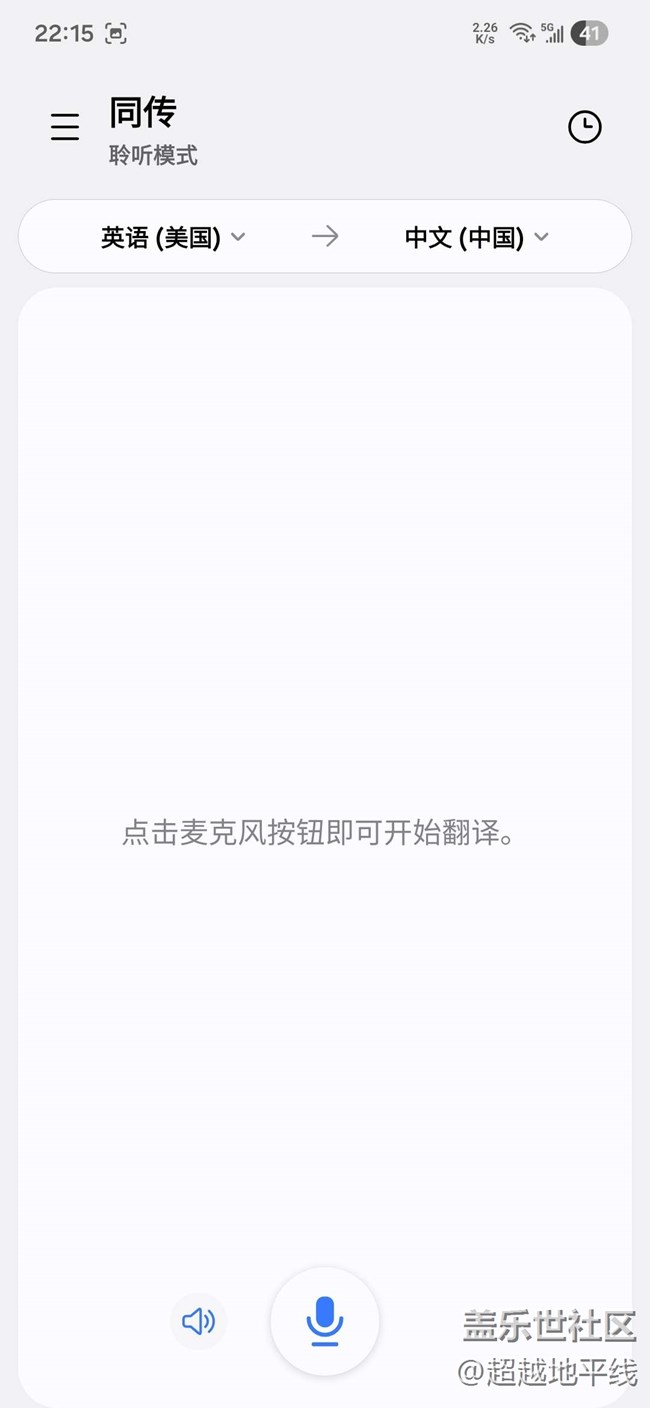Expand the 英语 (美国) source language dropdown
This screenshot has height=1408, width=650.
pos(173,237)
